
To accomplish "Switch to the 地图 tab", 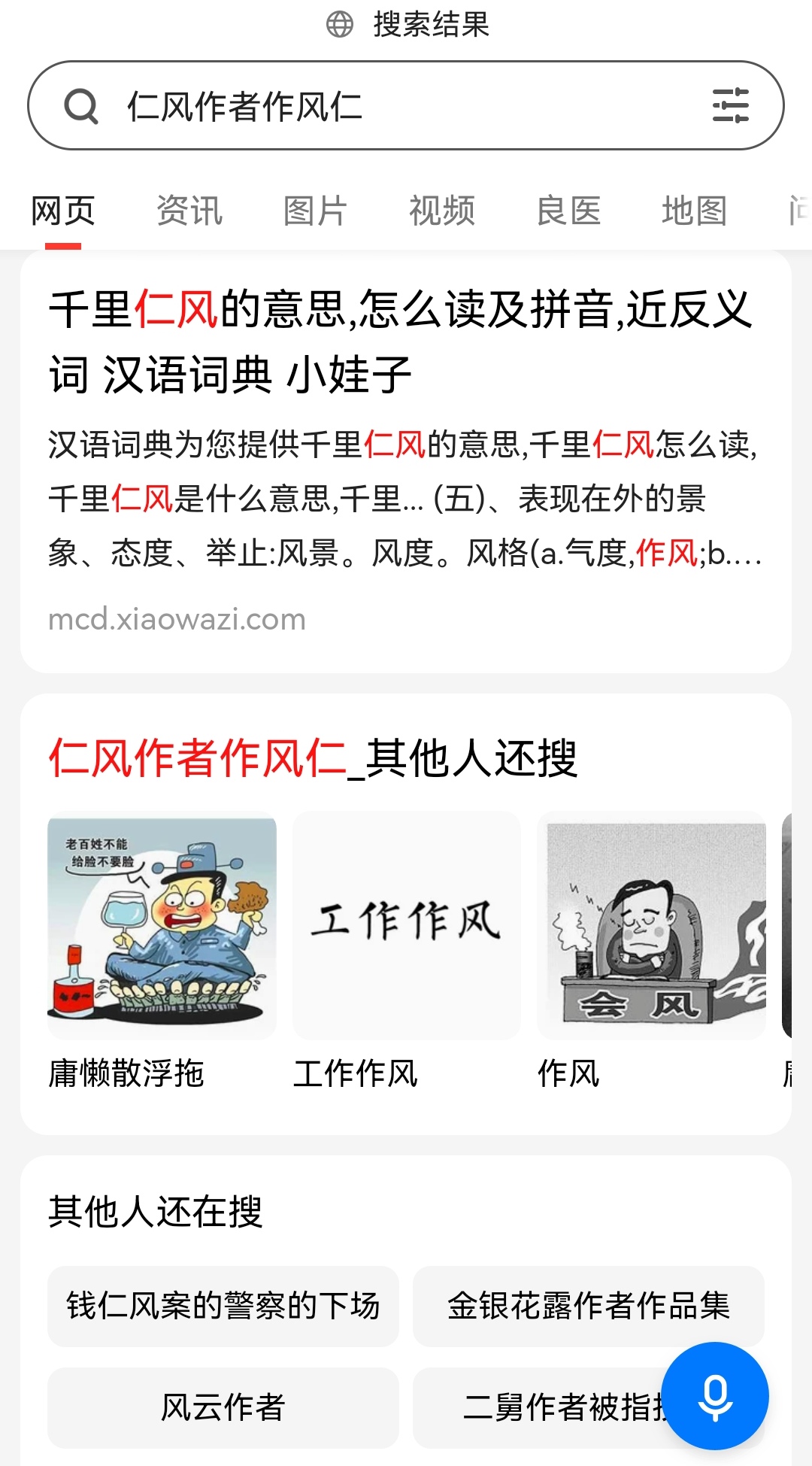I will click(x=694, y=211).
